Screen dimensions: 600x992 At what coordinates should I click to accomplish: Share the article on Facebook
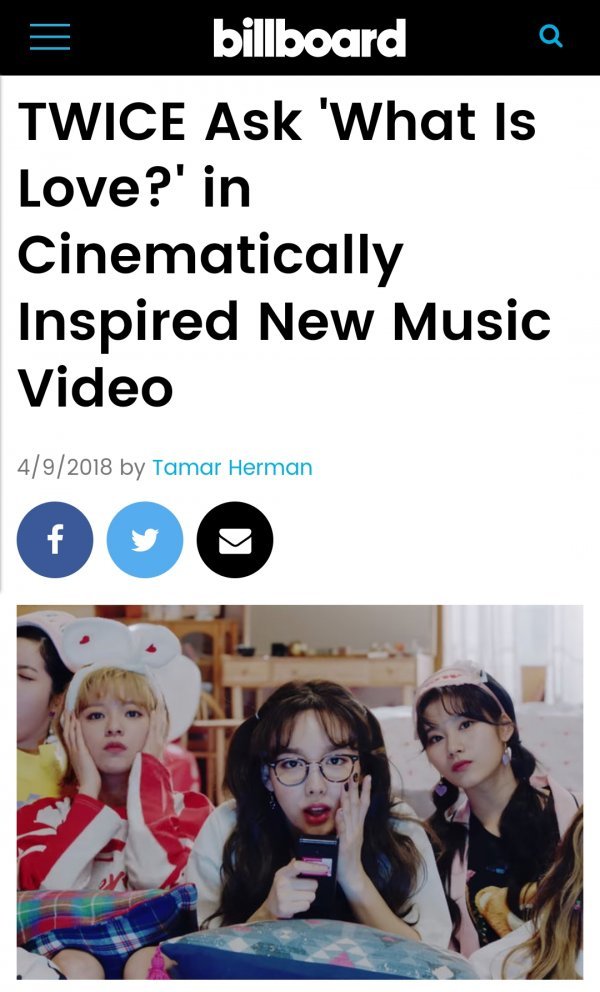[55, 540]
